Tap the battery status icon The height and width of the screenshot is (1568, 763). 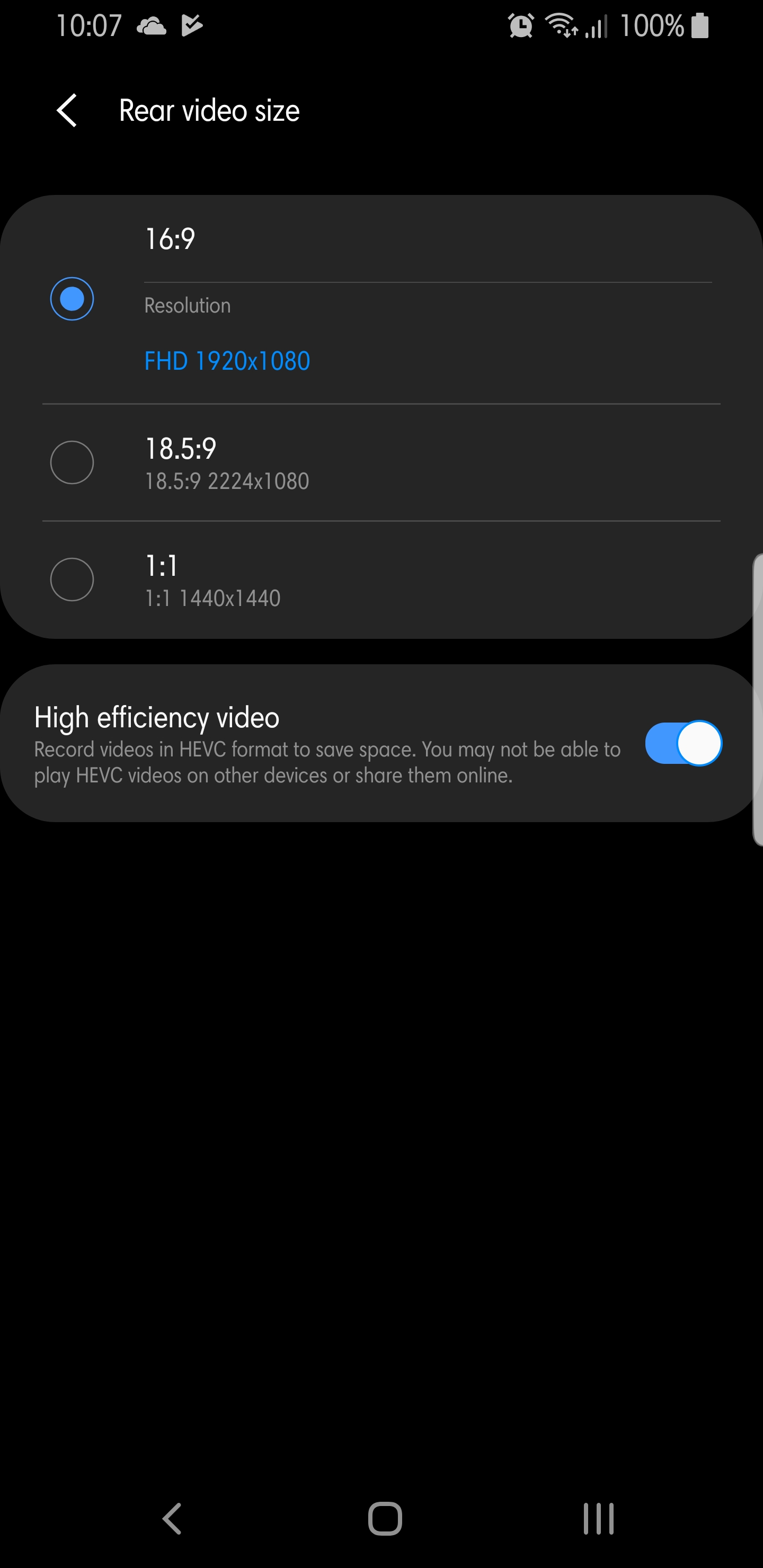(701, 25)
